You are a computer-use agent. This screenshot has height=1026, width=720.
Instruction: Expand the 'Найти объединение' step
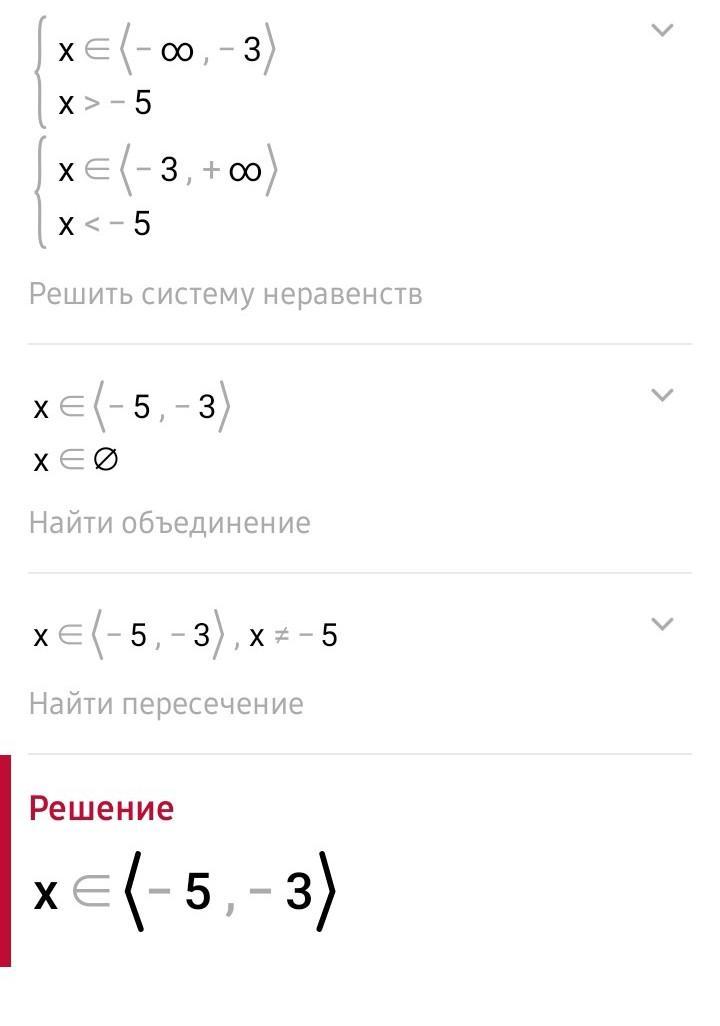[x=661, y=395]
